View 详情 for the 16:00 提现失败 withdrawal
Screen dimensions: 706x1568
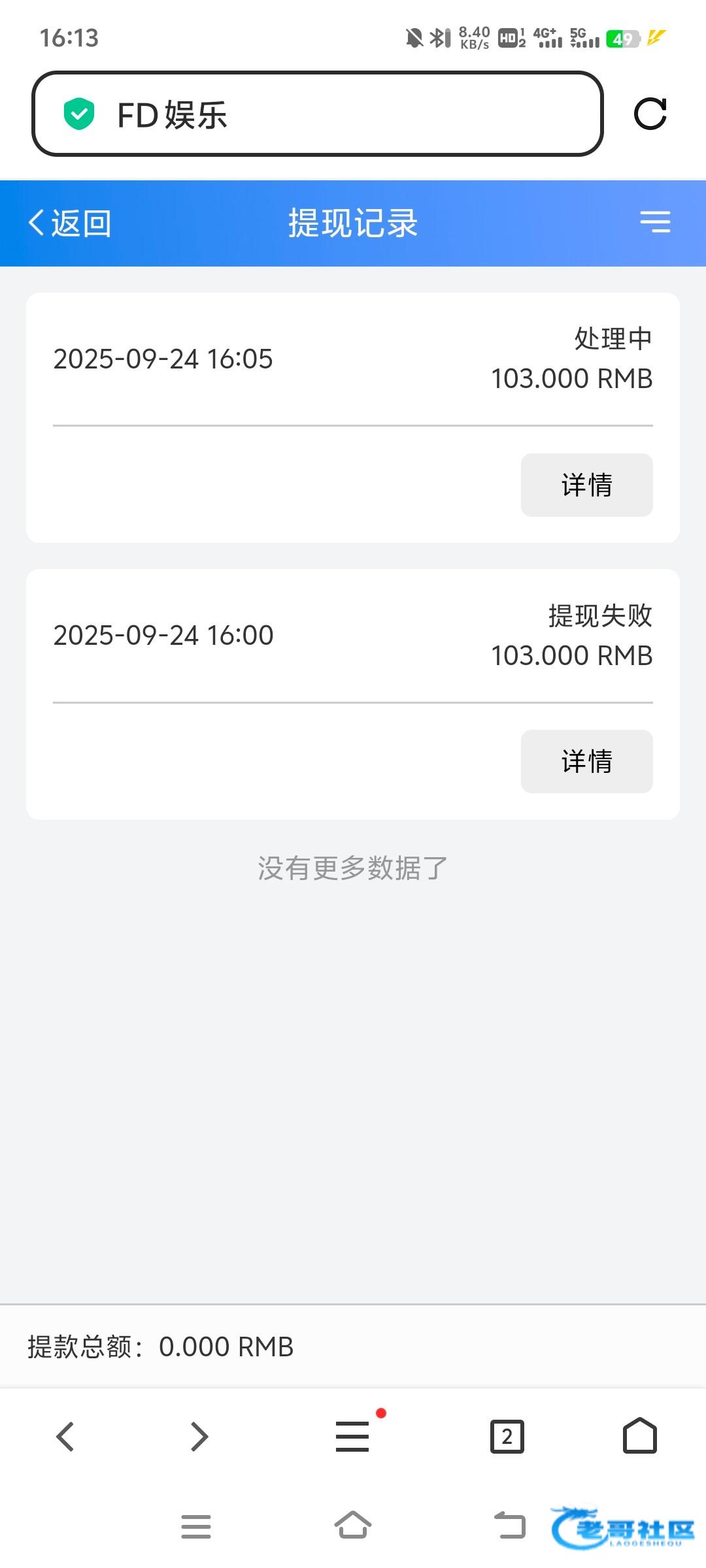coord(586,761)
